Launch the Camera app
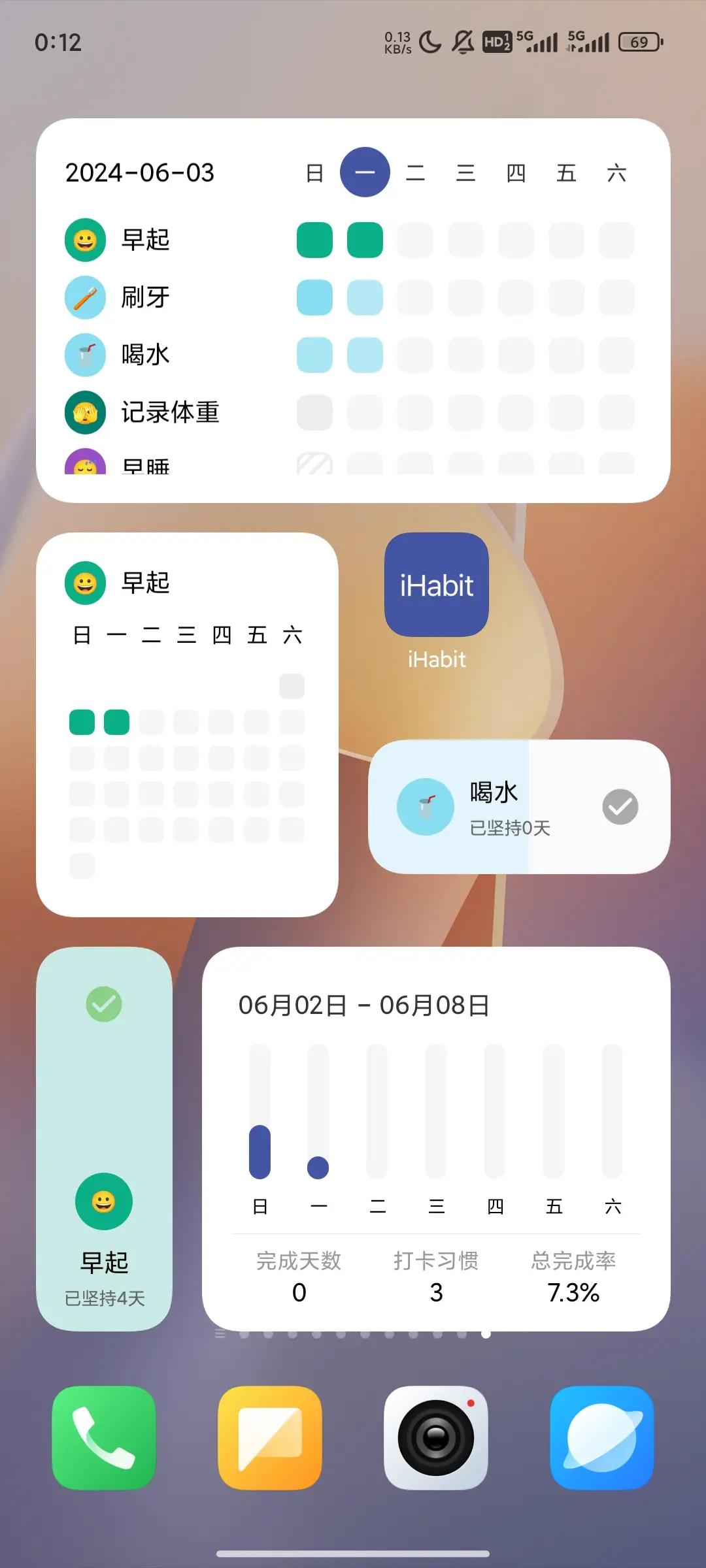Viewport: 706px width, 1568px height. (436, 1438)
